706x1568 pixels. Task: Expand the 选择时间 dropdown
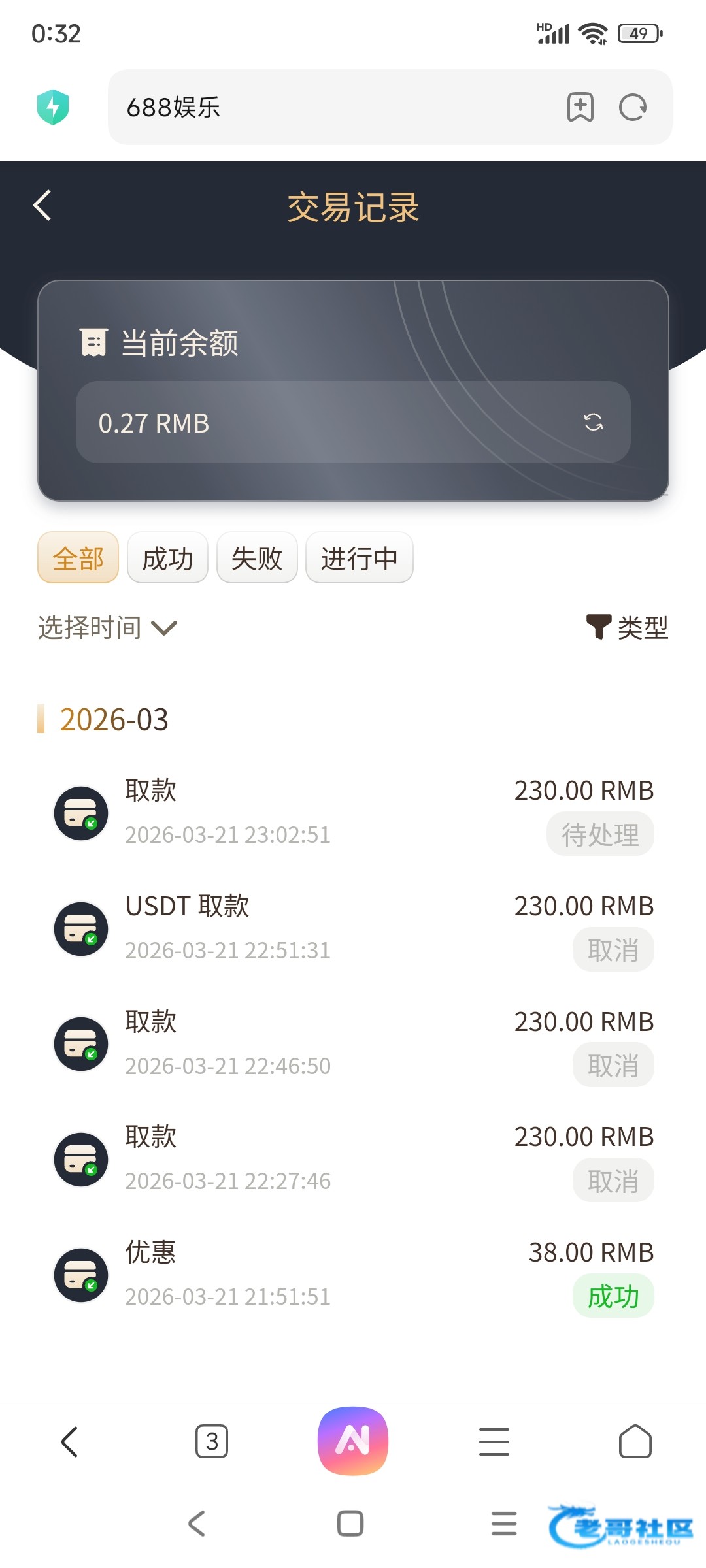108,628
